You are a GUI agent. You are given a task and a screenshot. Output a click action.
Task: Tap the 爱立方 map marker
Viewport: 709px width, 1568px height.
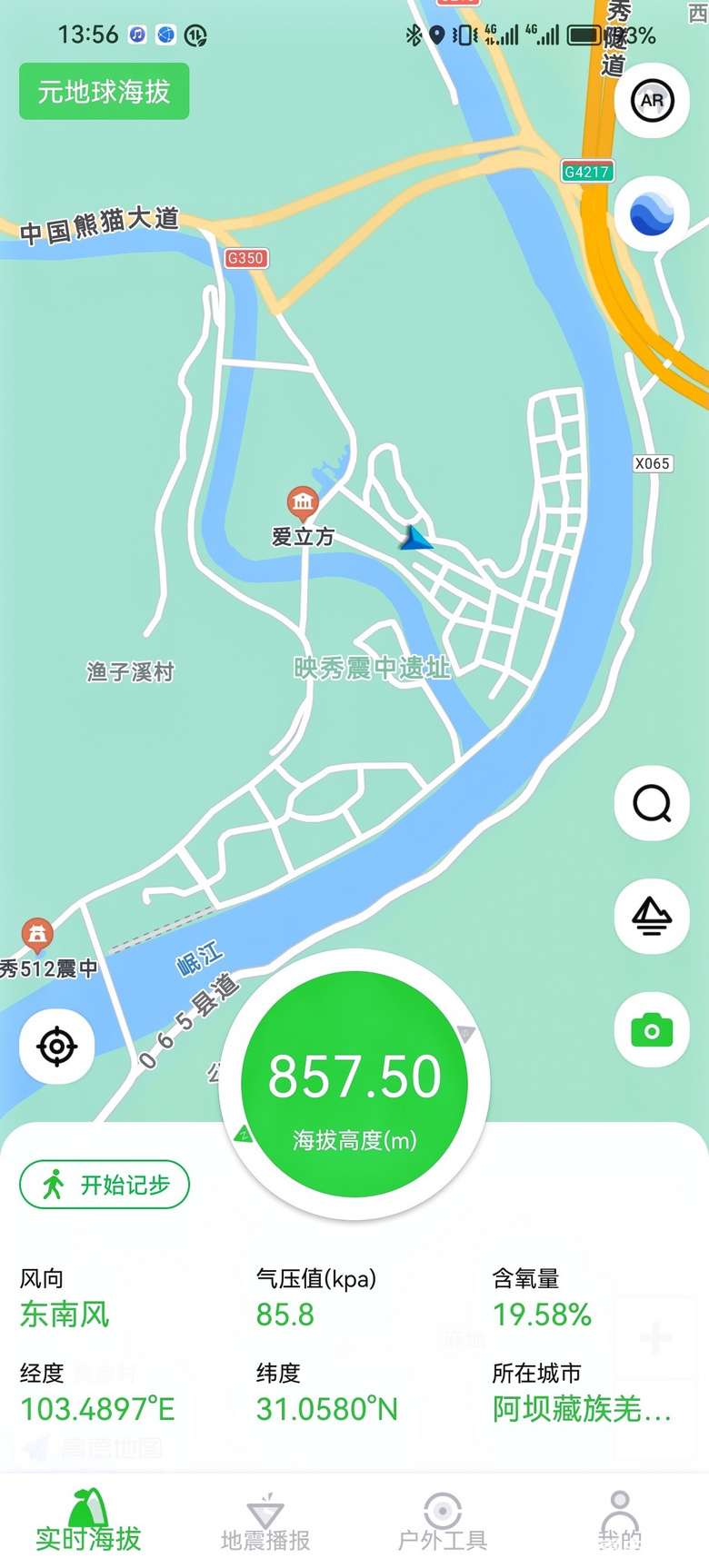pos(303,516)
